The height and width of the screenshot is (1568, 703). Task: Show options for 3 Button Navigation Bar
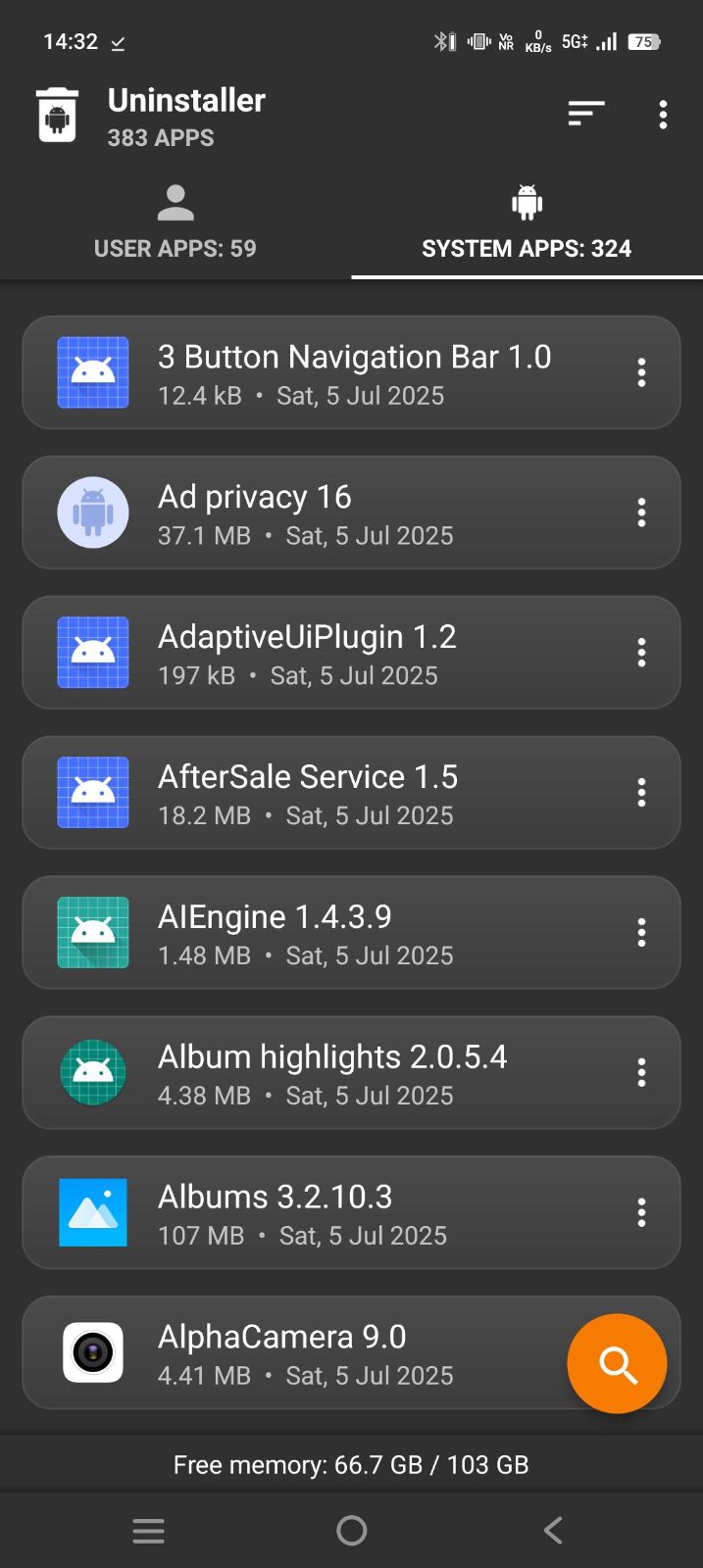click(x=641, y=372)
